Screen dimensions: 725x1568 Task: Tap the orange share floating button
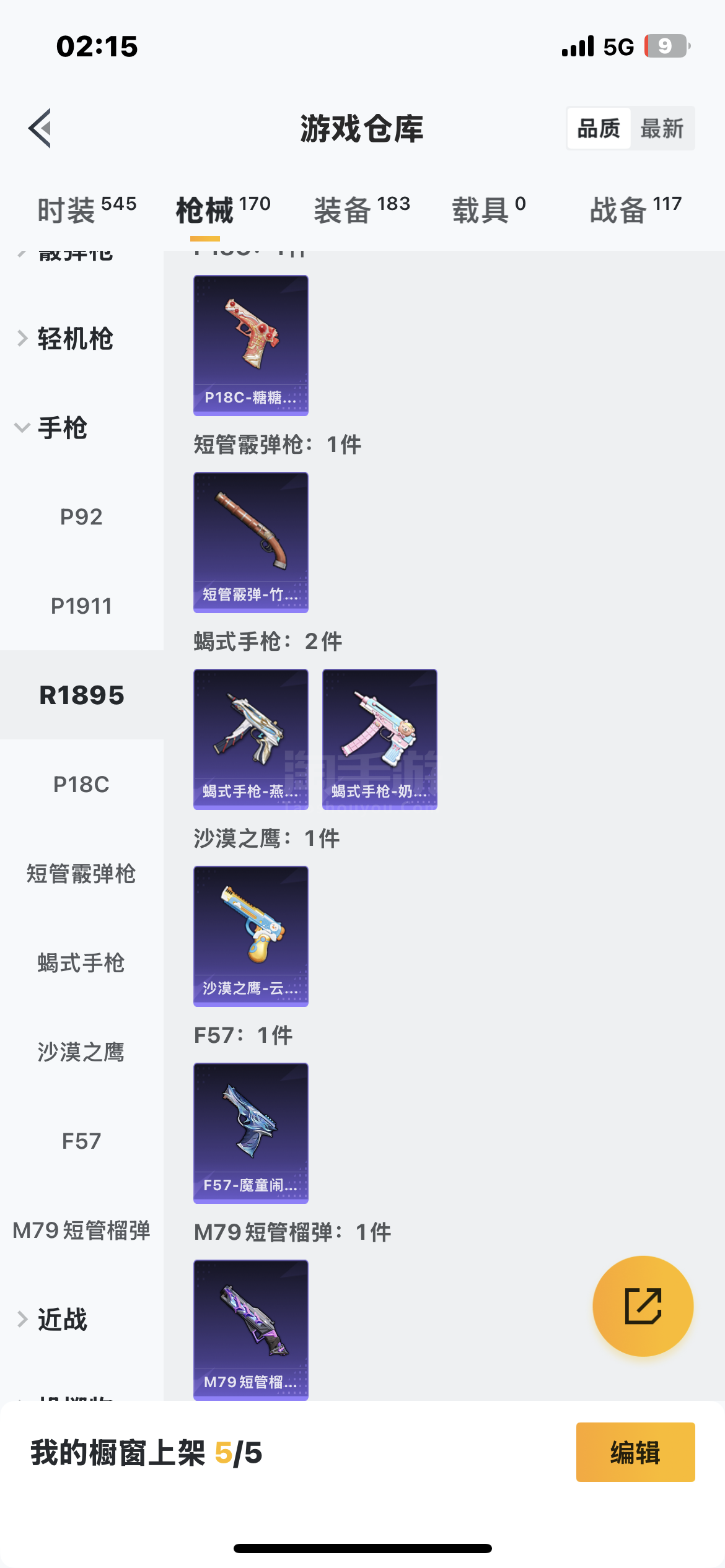tap(643, 1306)
